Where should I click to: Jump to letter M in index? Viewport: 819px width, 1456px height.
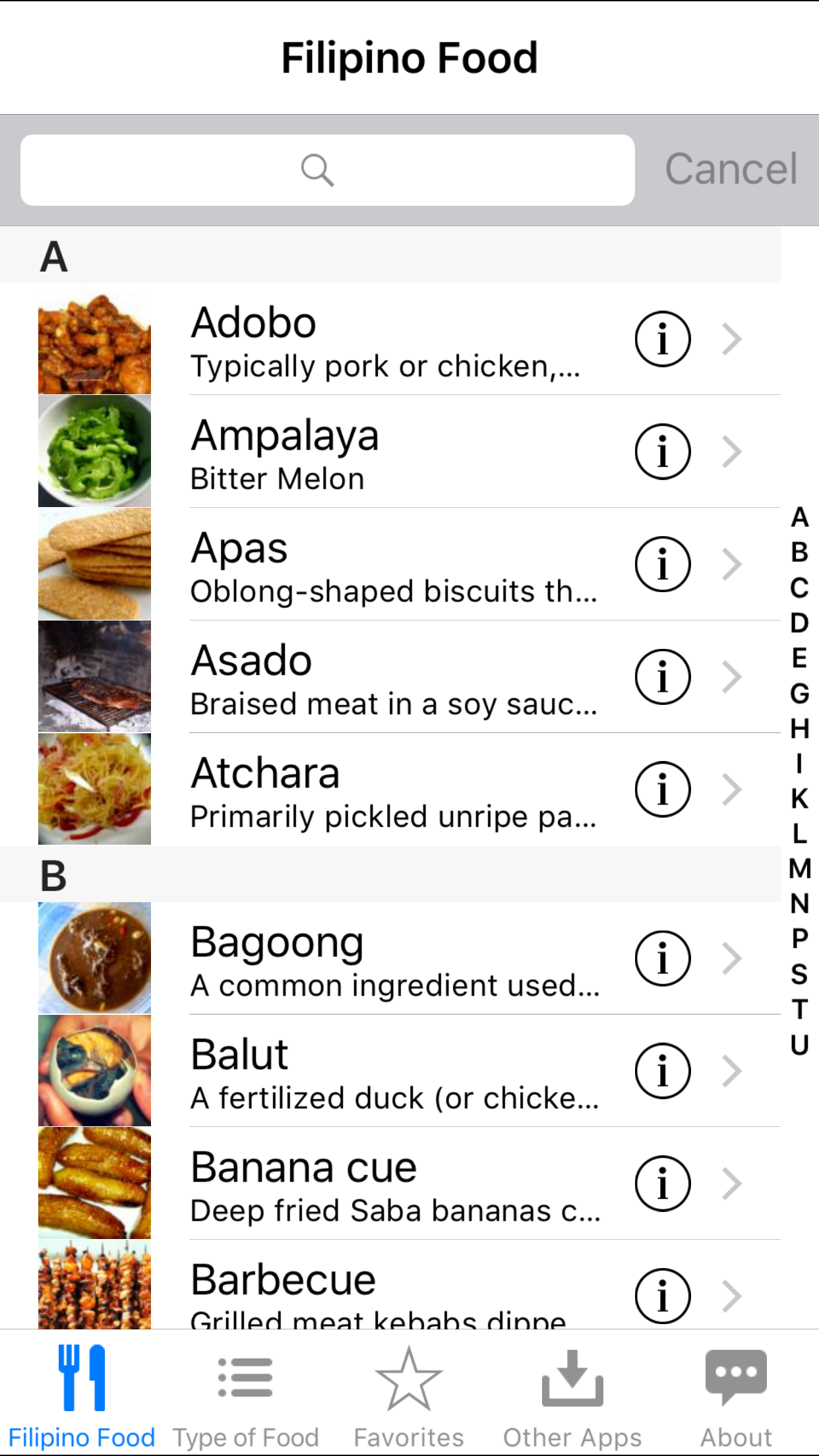point(799,868)
